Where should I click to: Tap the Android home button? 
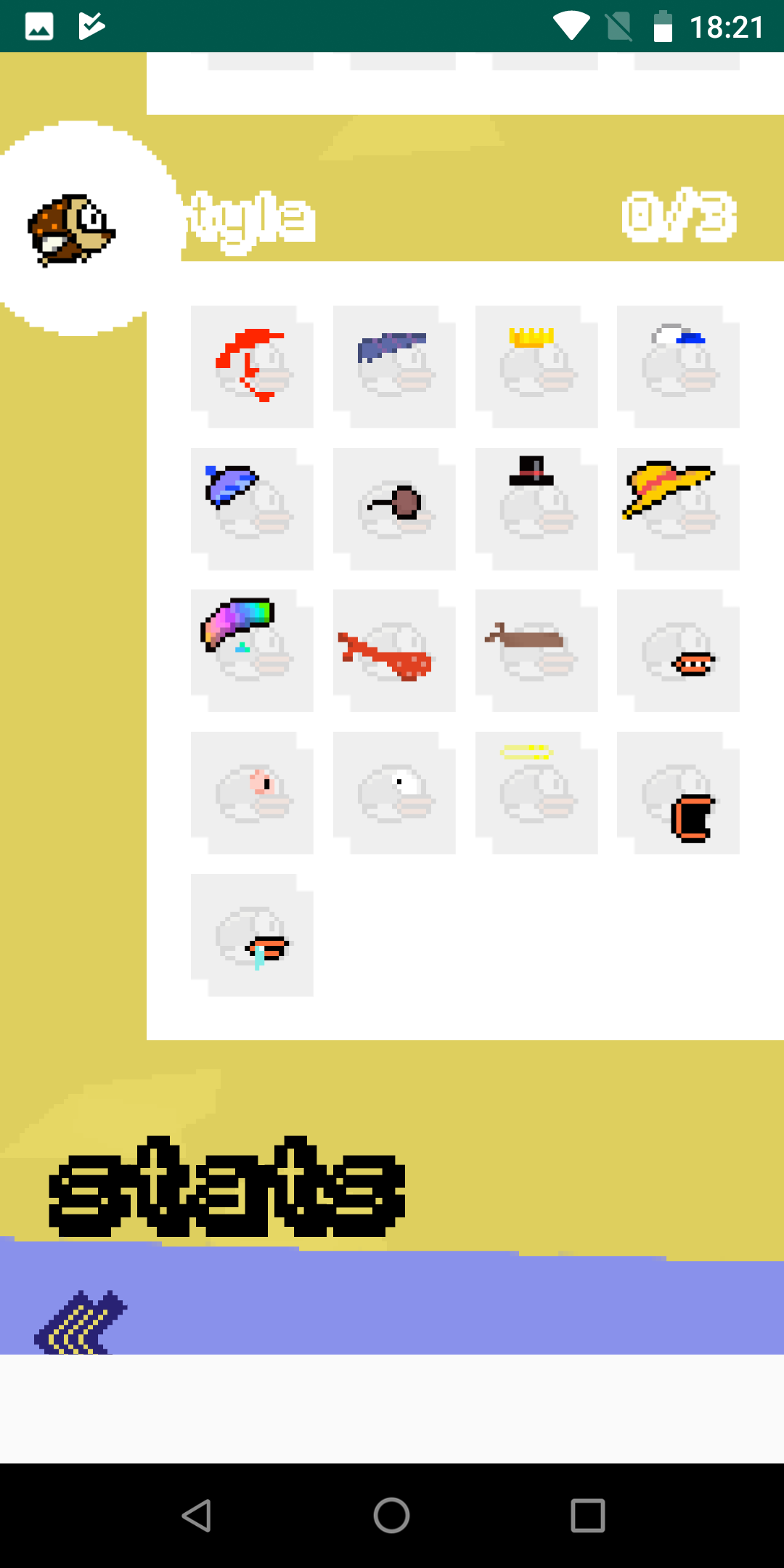click(x=392, y=1516)
